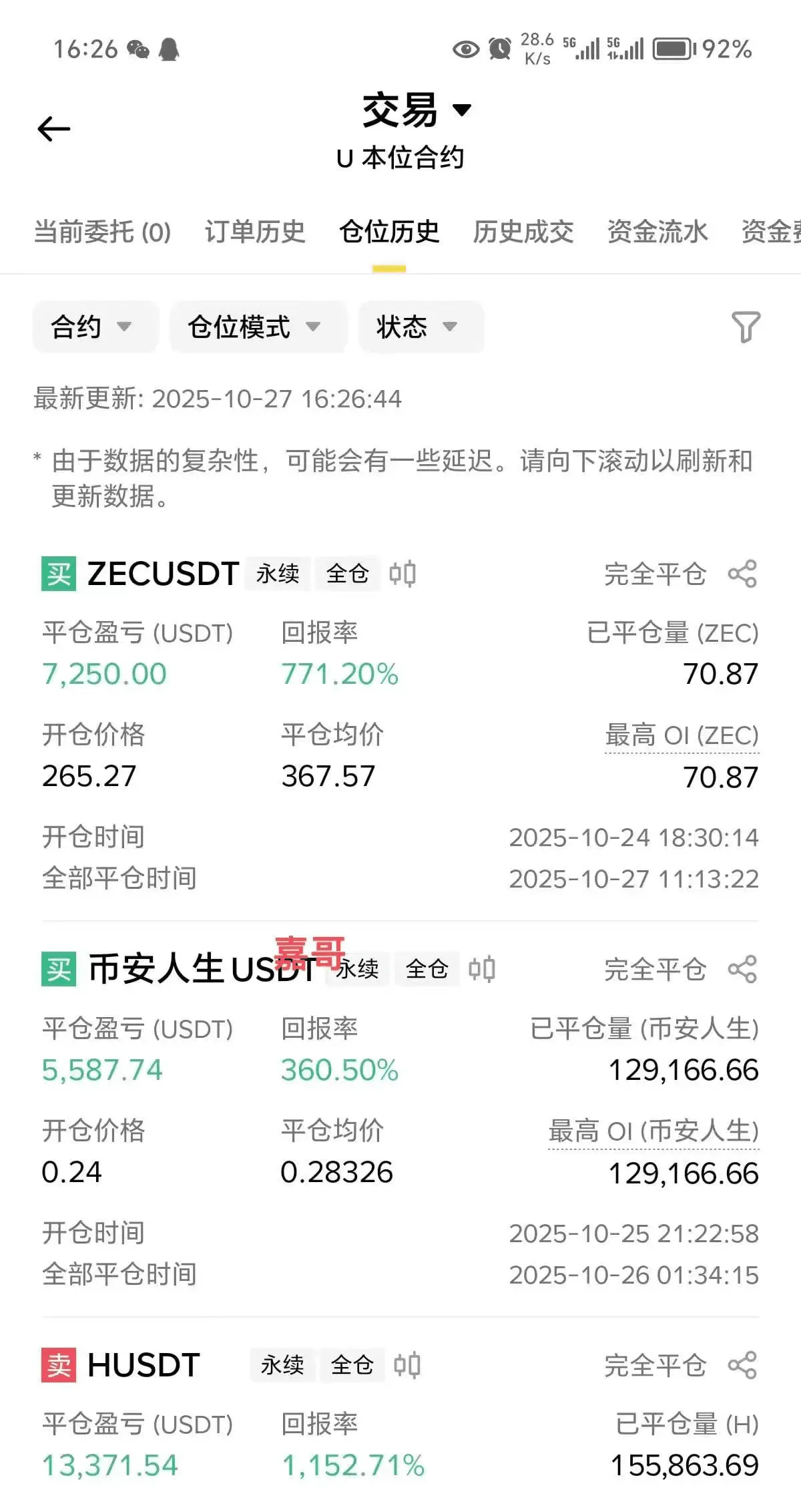The width and height of the screenshot is (801, 1512).
Task: Open the 交易 title dropdown
Action: [417, 110]
